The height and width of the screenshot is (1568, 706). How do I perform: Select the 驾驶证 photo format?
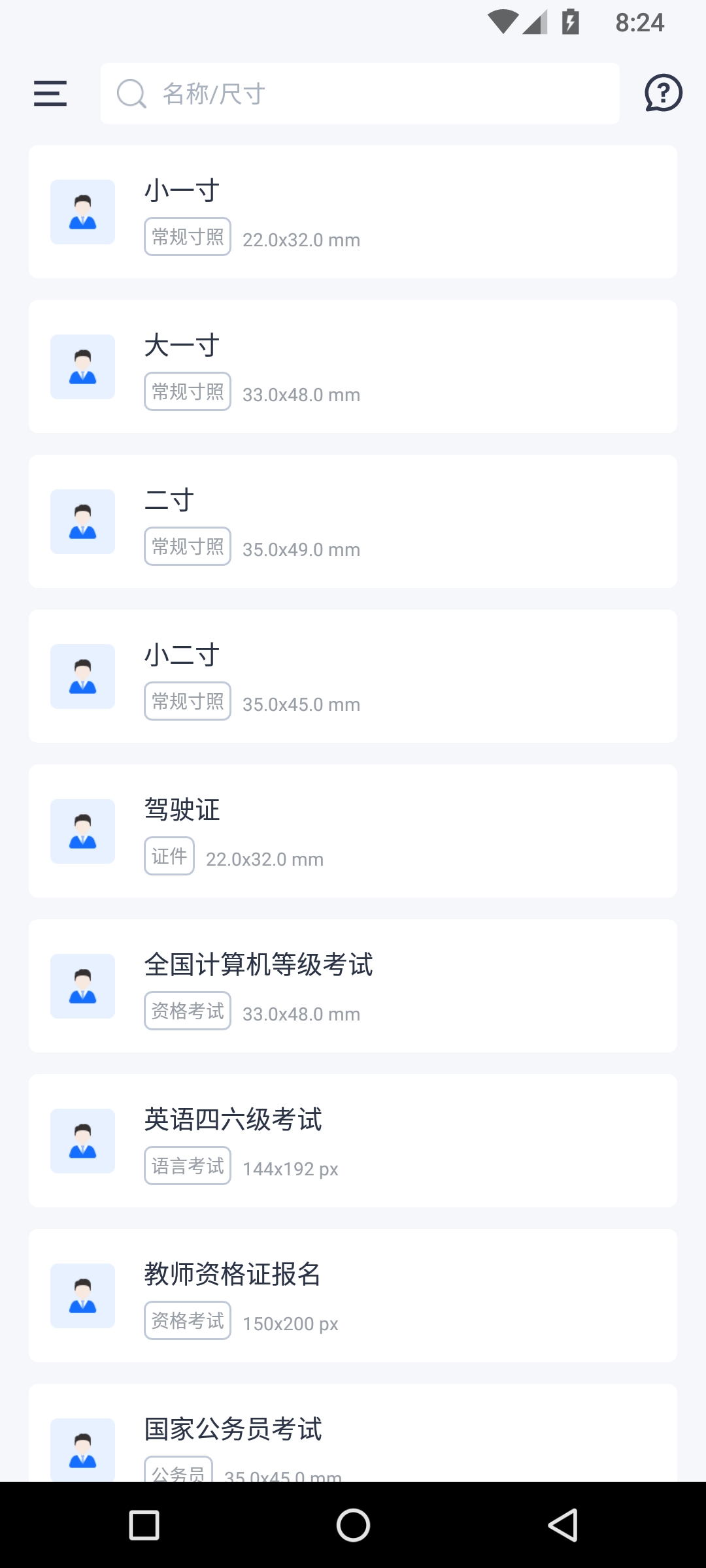(353, 831)
